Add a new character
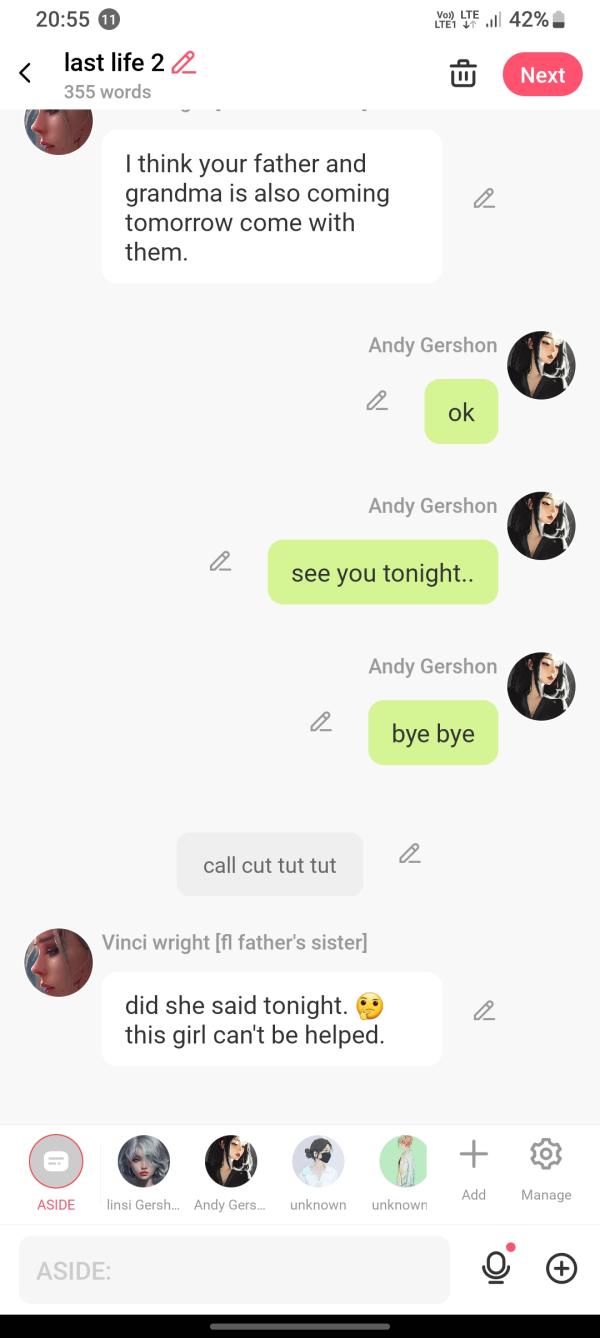 click(474, 1166)
